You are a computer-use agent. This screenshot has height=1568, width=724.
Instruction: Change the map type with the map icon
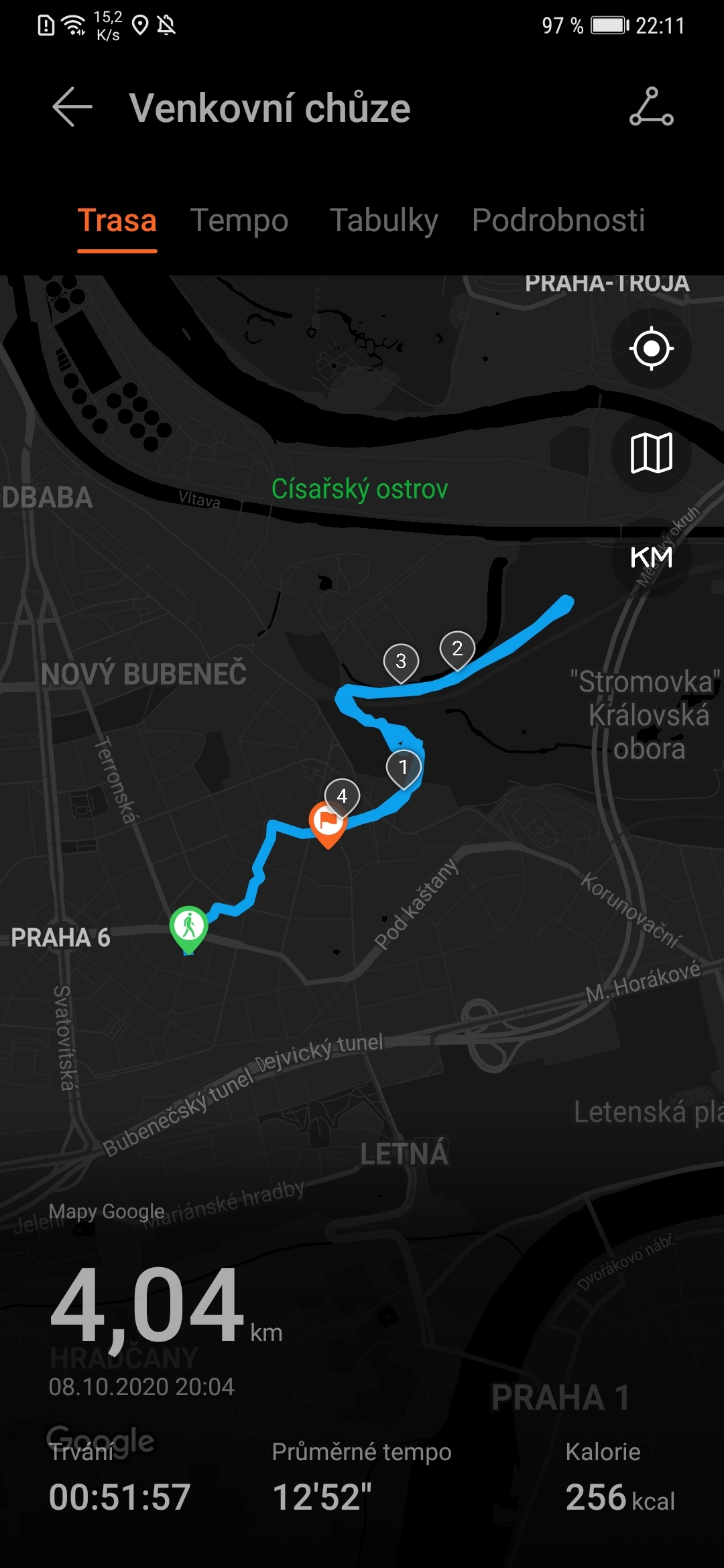click(651, 453)
